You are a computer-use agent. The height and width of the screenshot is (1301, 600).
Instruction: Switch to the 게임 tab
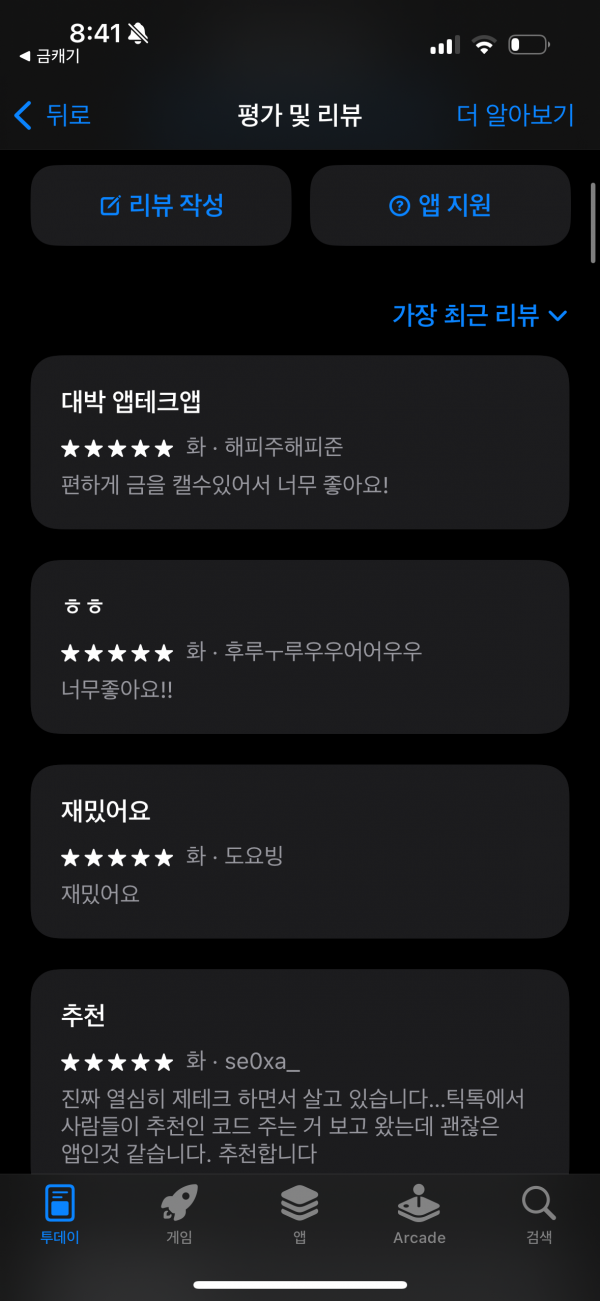180,1214
